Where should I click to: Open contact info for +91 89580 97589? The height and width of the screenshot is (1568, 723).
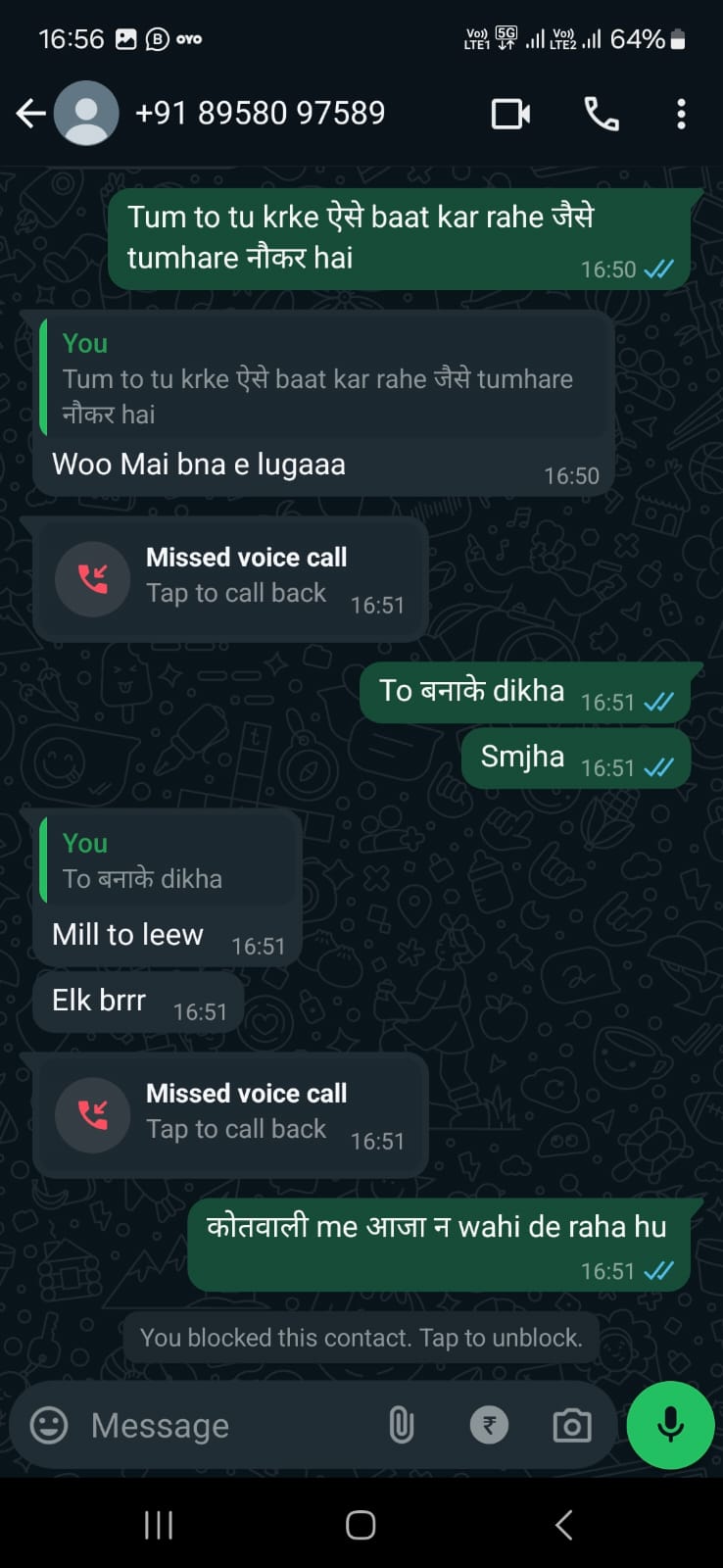coord(260,114)
